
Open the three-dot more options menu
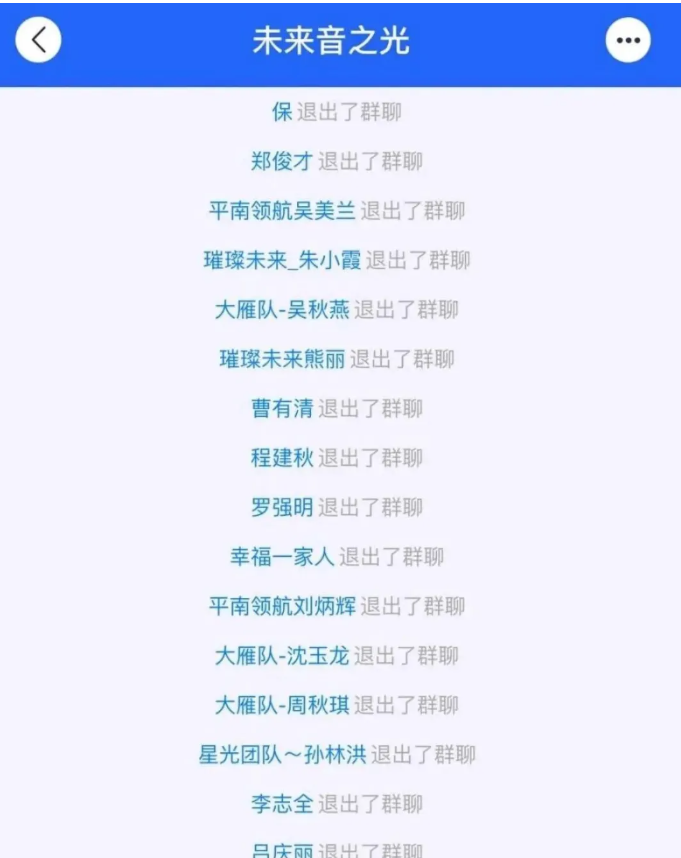click(628, 41)
